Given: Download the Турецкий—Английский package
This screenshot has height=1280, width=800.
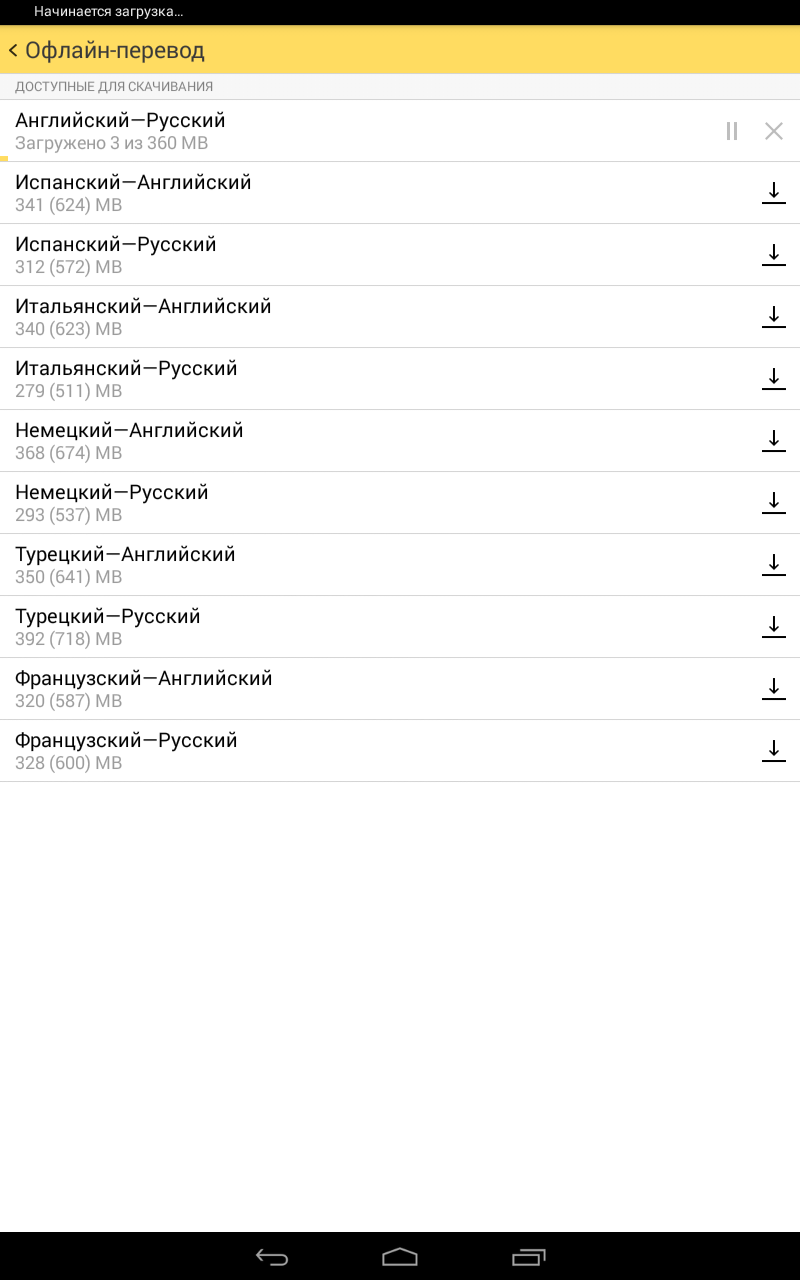Looking at the screenshot, I should (773, 565).
